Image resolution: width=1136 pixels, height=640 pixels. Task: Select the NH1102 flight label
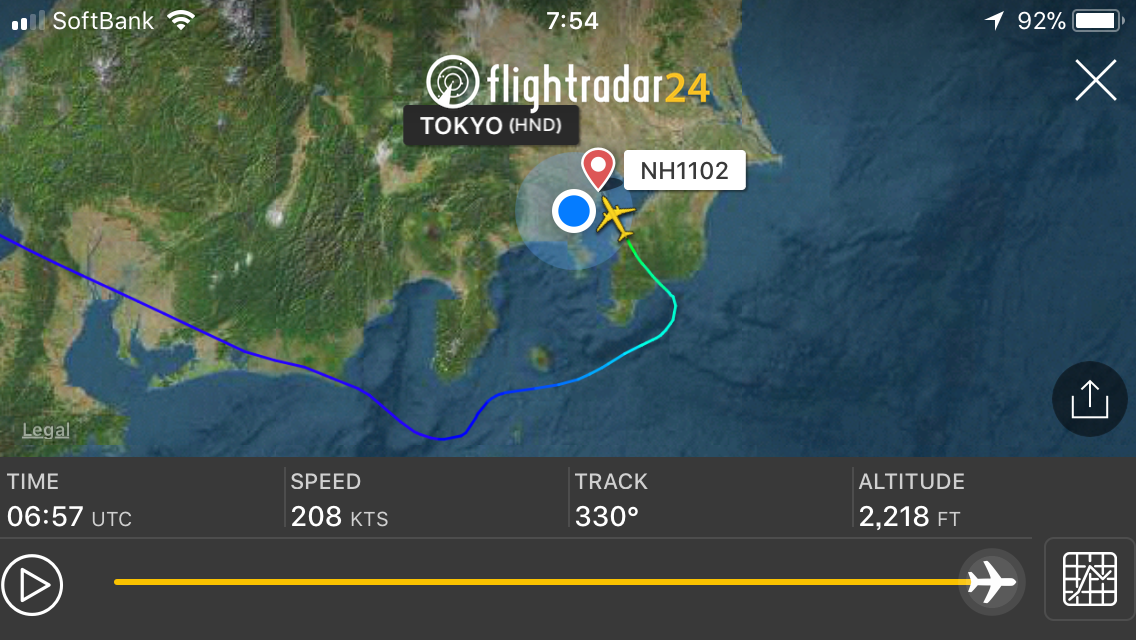coord(684,170)
